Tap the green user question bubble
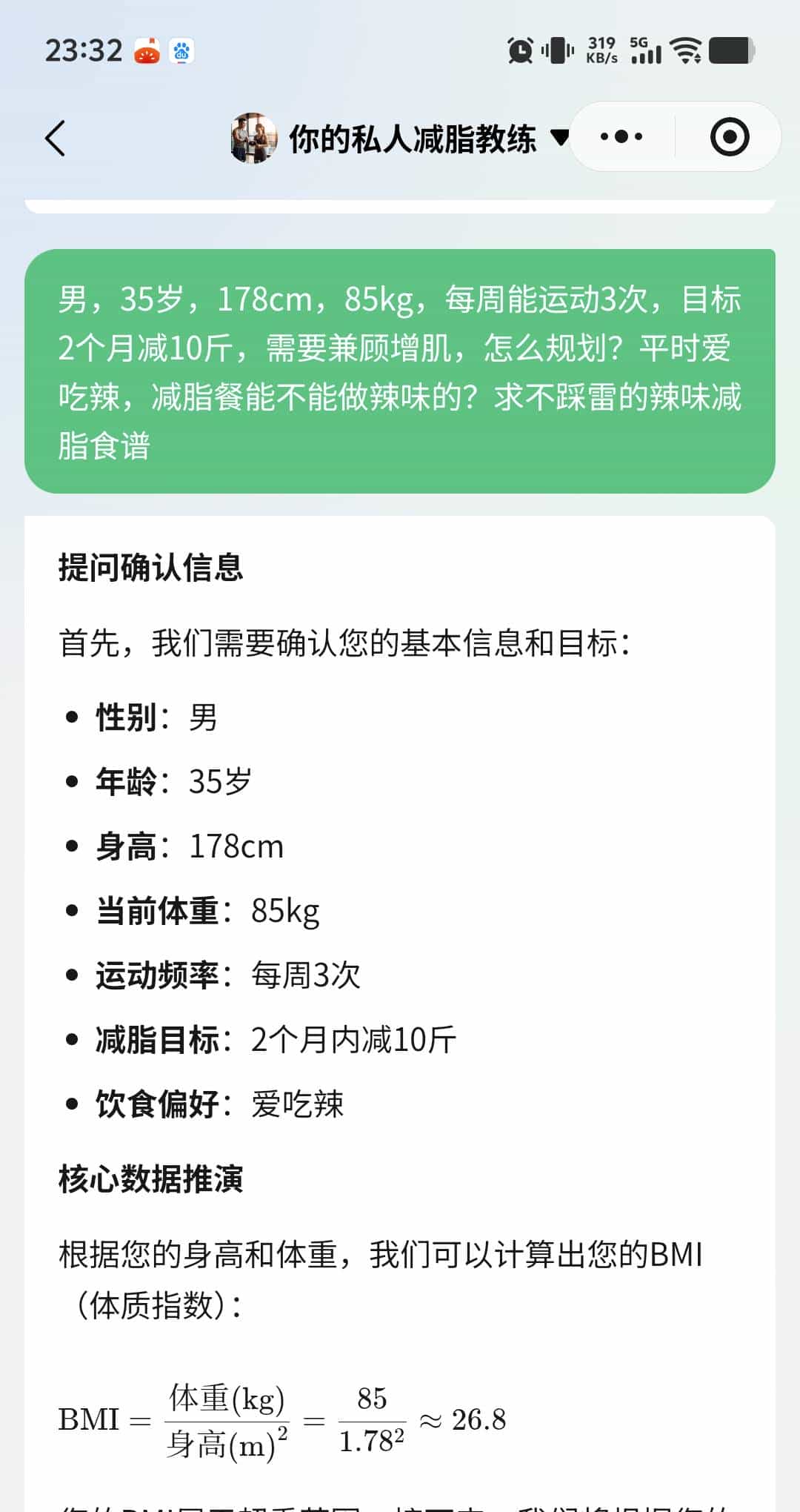 (x=400, y=367)
